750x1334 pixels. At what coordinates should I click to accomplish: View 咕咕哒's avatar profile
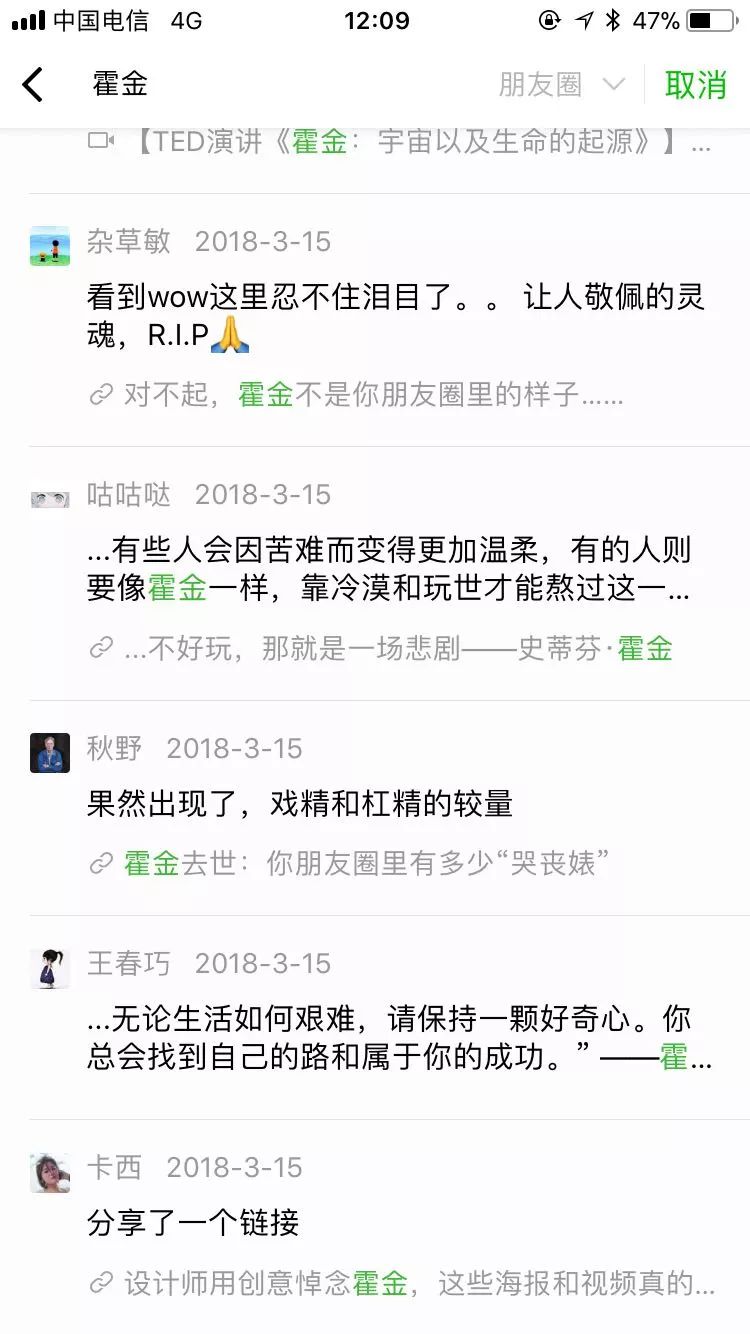(x=50, y=498)
